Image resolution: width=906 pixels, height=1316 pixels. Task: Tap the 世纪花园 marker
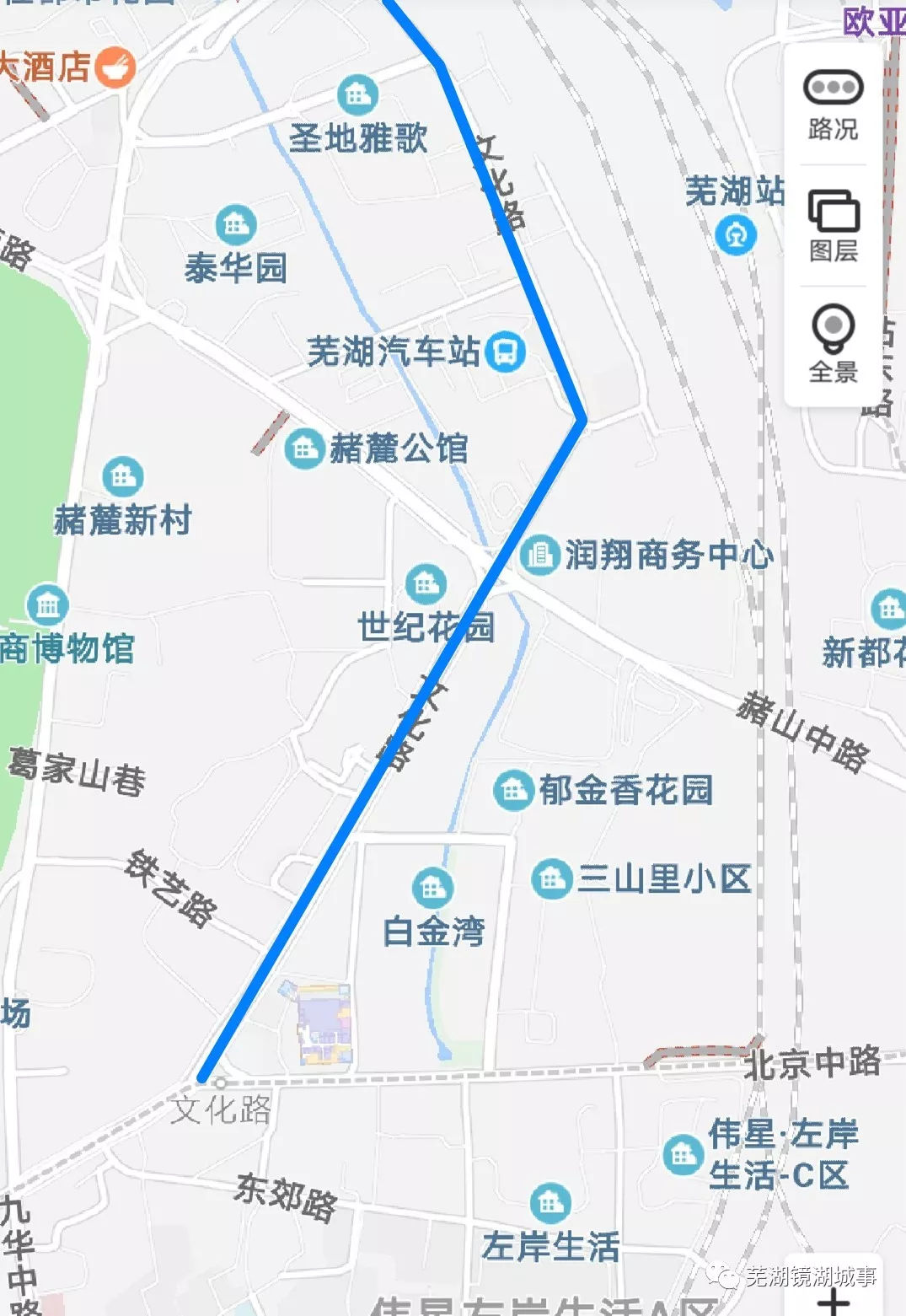click(x=426, y=583)
